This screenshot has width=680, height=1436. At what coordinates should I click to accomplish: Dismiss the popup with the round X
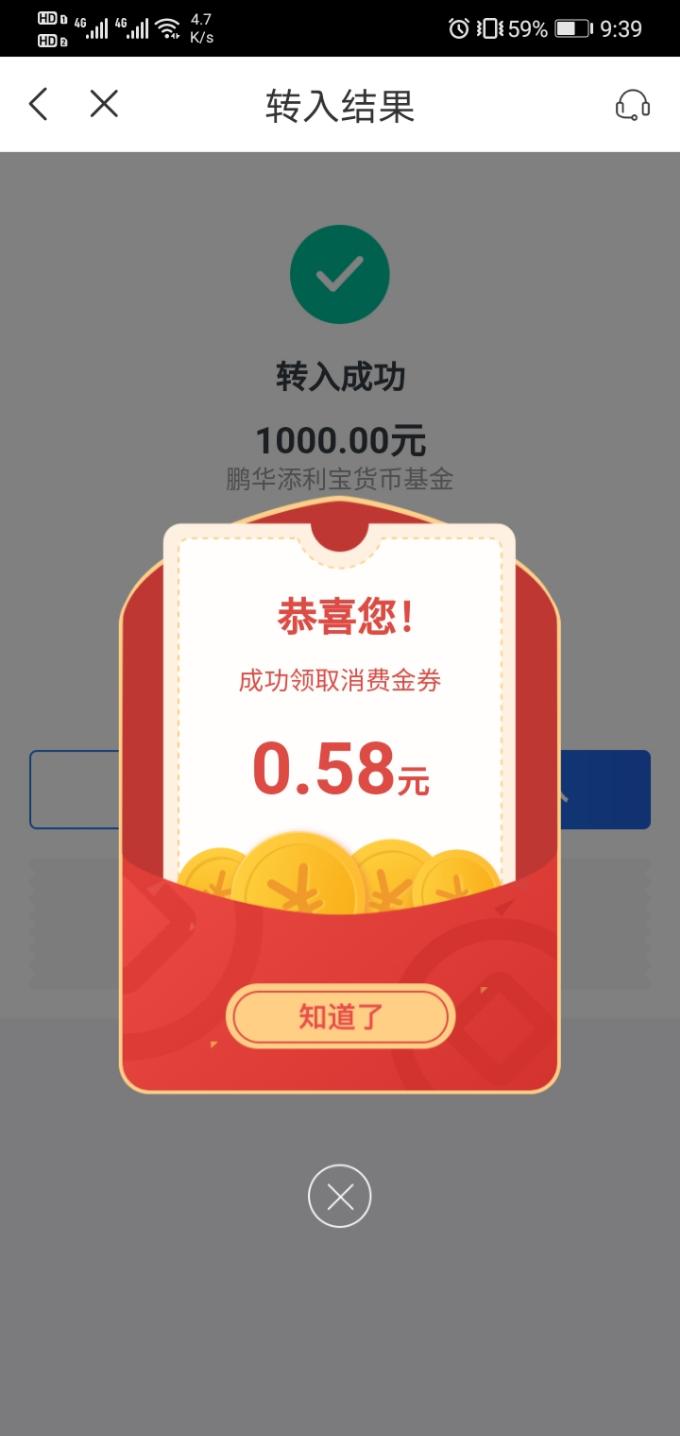(x=340, y=1196)
